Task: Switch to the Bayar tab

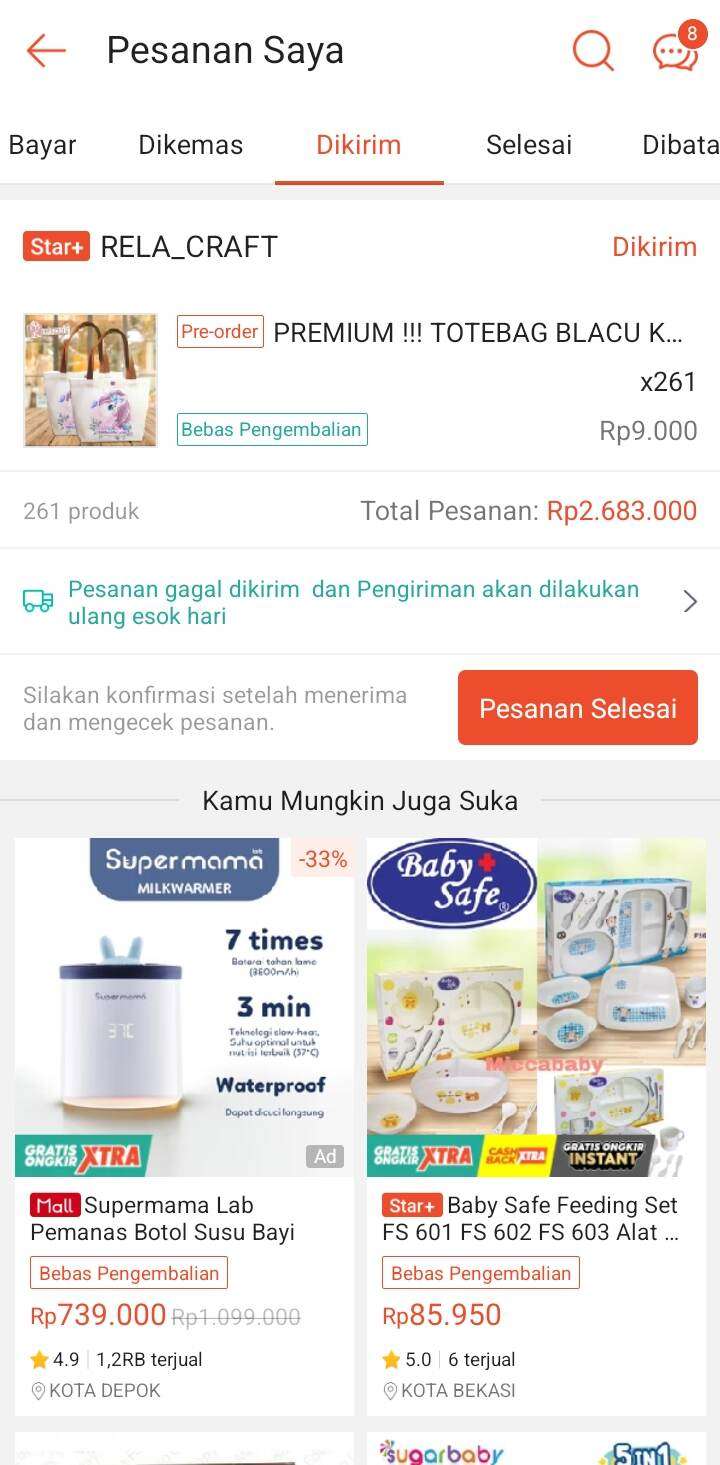Action: point(42,145)
